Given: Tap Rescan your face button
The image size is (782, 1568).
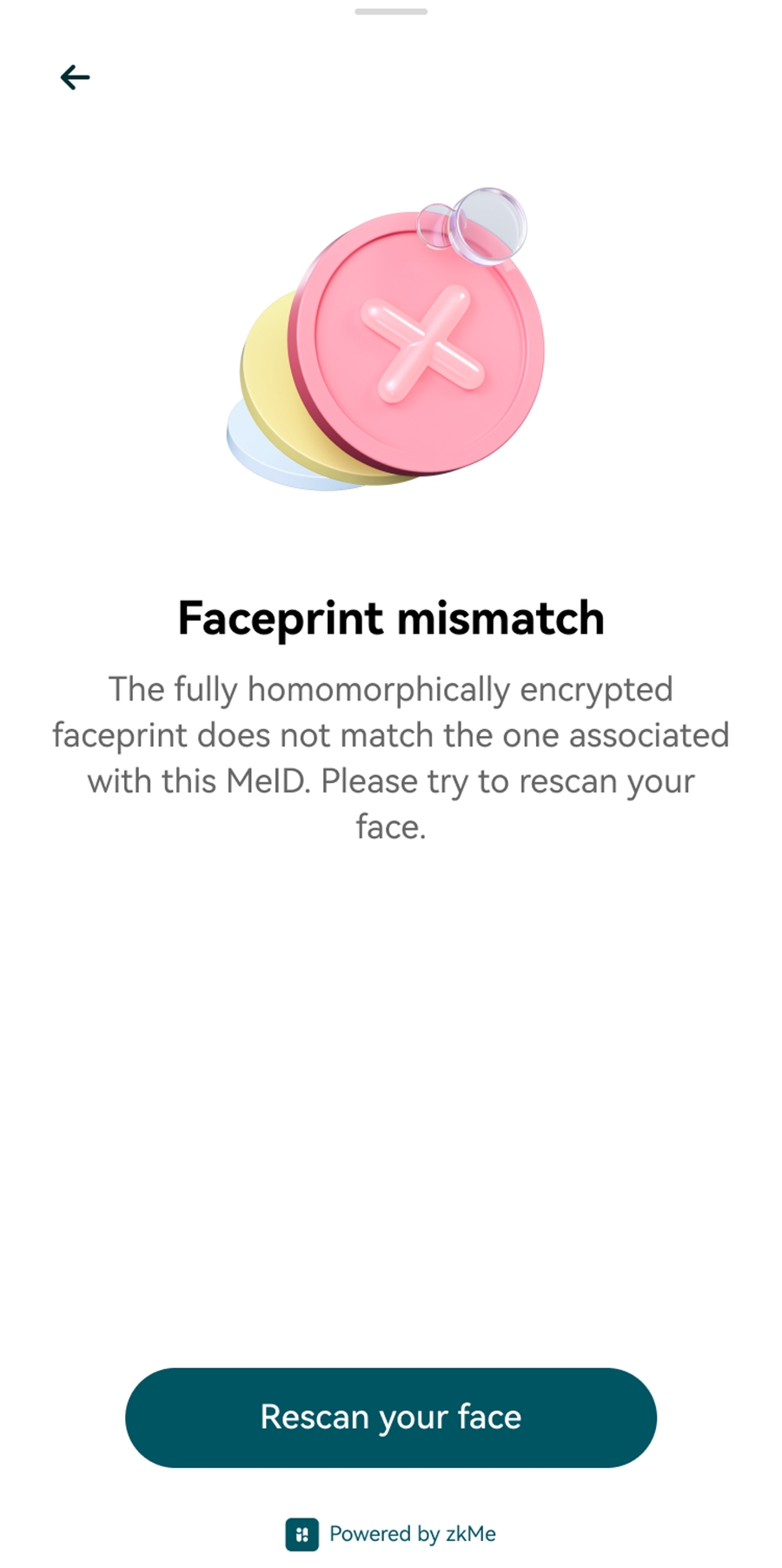Looking at the screenshot, I should point(391,1418).
